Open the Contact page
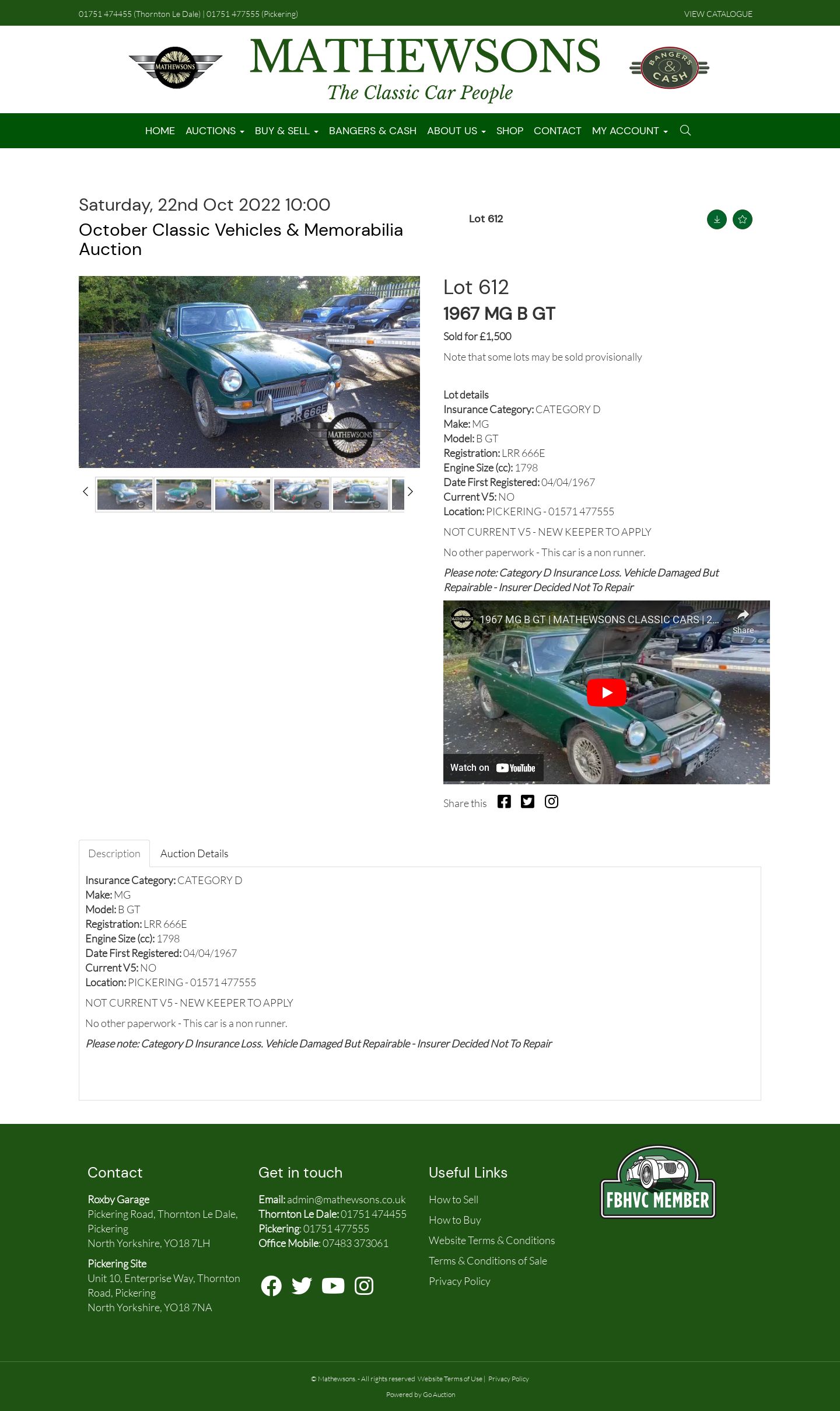 tap(557, 131)
